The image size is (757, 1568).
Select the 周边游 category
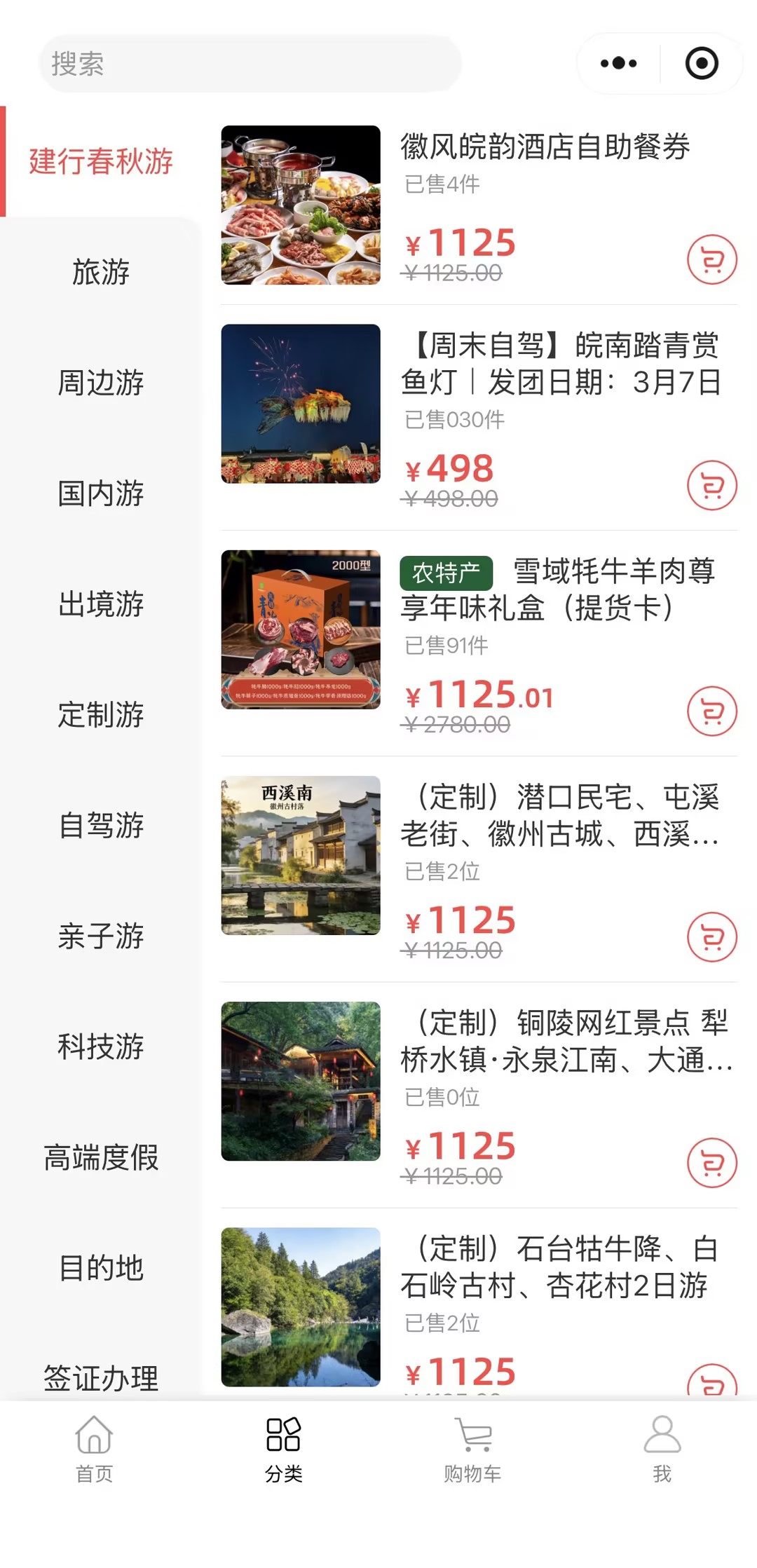(101, 383)
